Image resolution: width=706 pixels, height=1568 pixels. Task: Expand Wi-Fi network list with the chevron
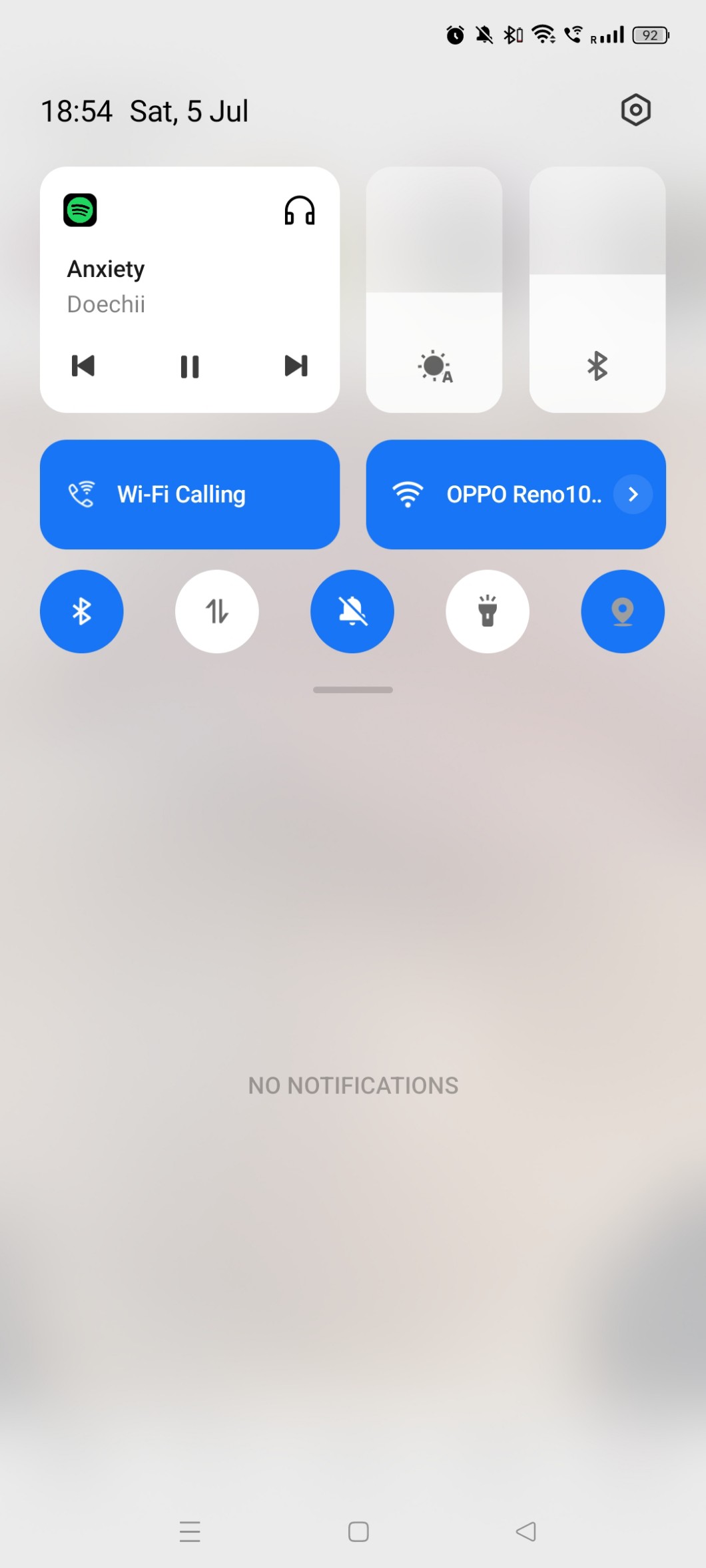point(633,494)
